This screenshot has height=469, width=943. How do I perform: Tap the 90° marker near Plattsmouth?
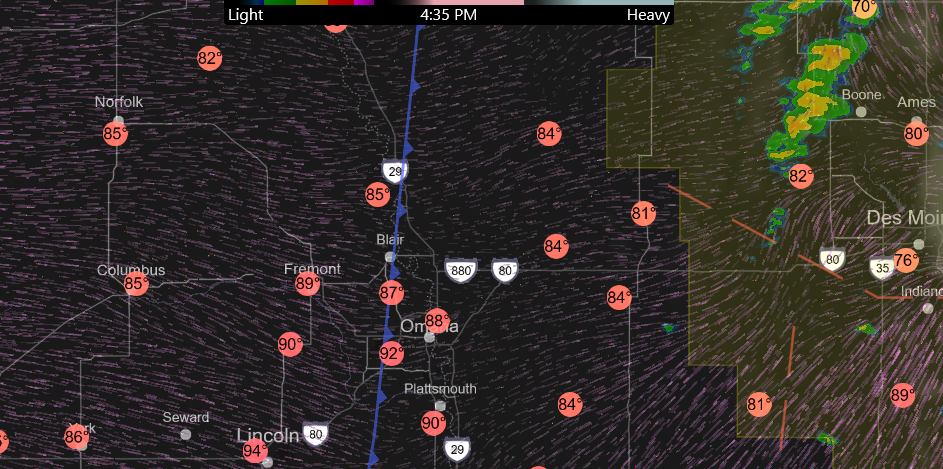click(433, 424)
